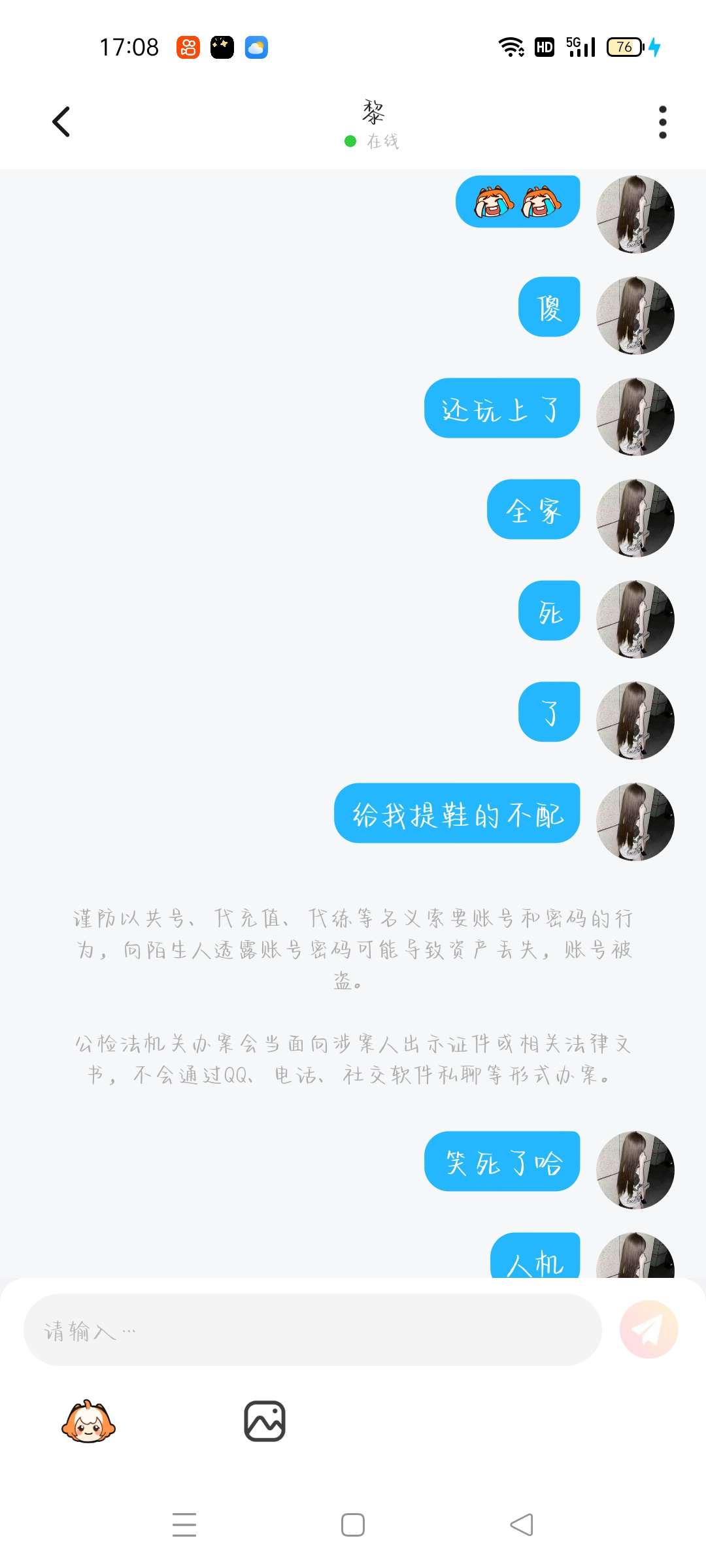This screenshot has height=1568, width=706.
Task: Open the emoji sticker picker
Action: pyautogui.click(x=88, y=1421)
